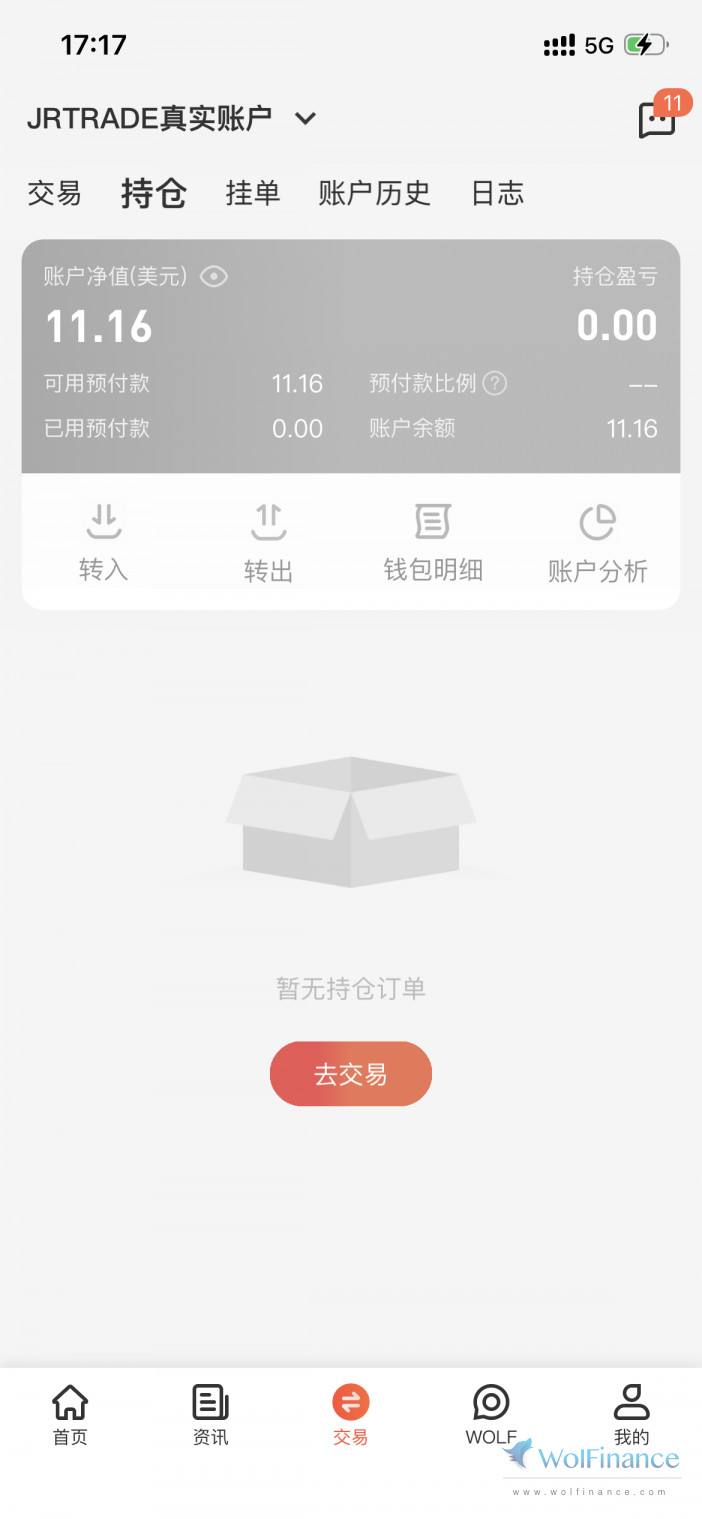Open 钱包明细 wallet details

click(x=433, y=543)
